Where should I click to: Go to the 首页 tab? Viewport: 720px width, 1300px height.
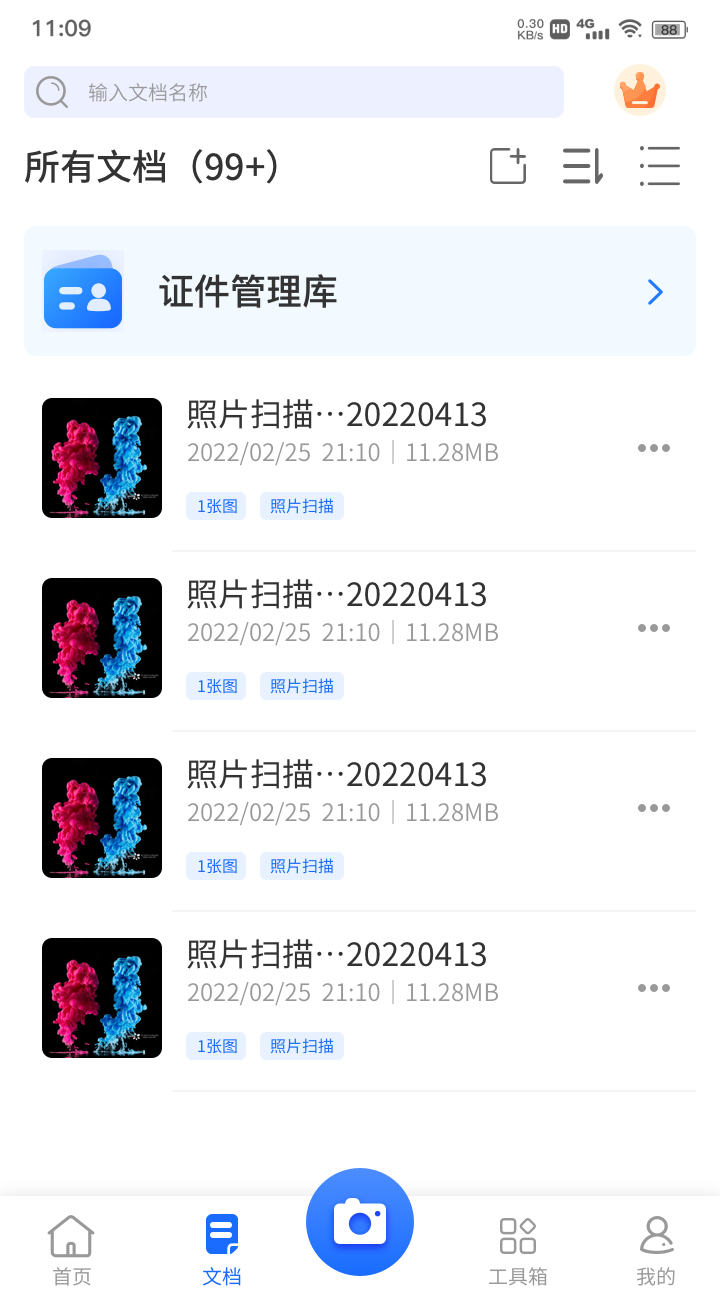[71, 1249]
